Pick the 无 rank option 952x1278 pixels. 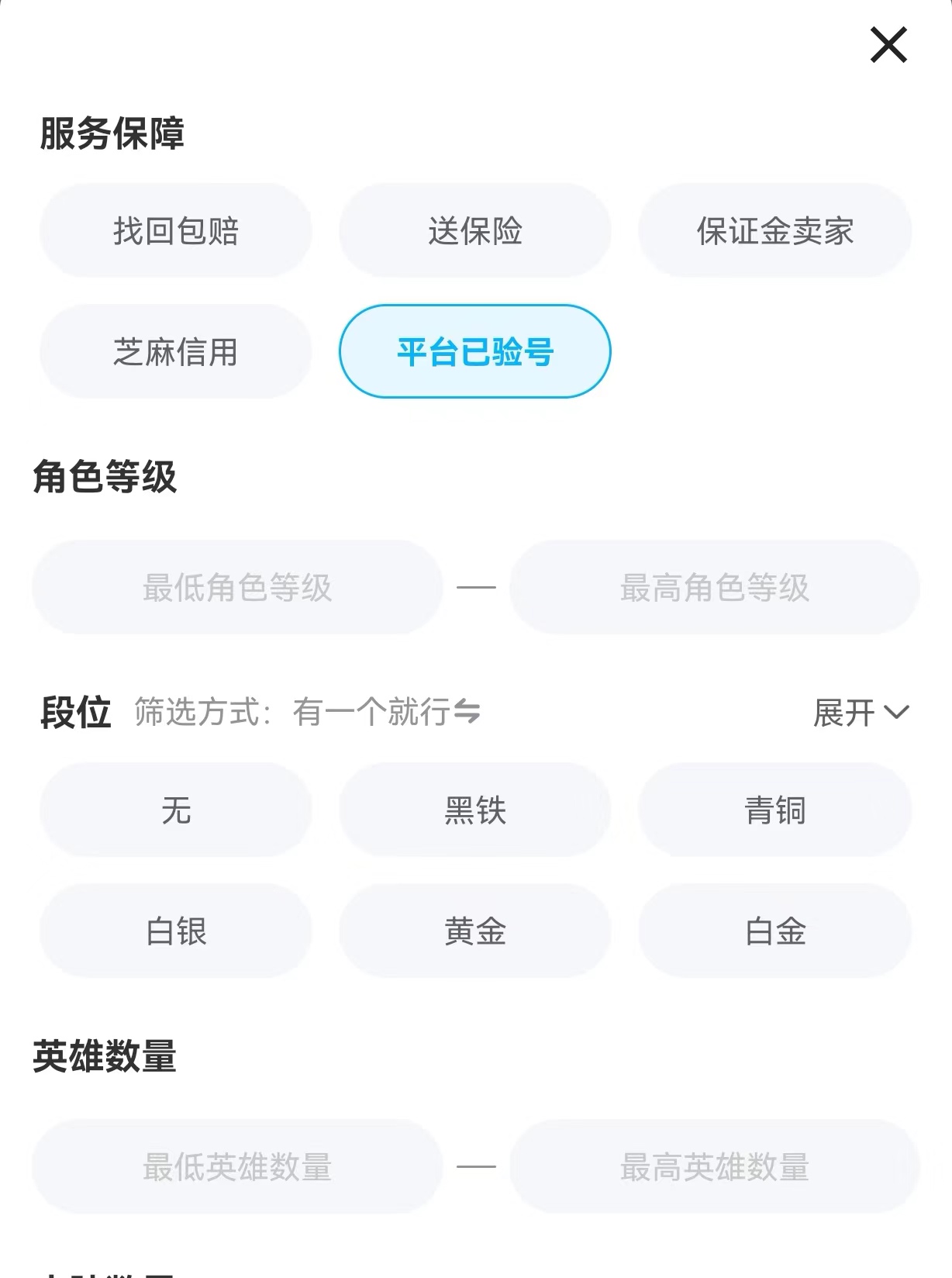coord(176,810)
